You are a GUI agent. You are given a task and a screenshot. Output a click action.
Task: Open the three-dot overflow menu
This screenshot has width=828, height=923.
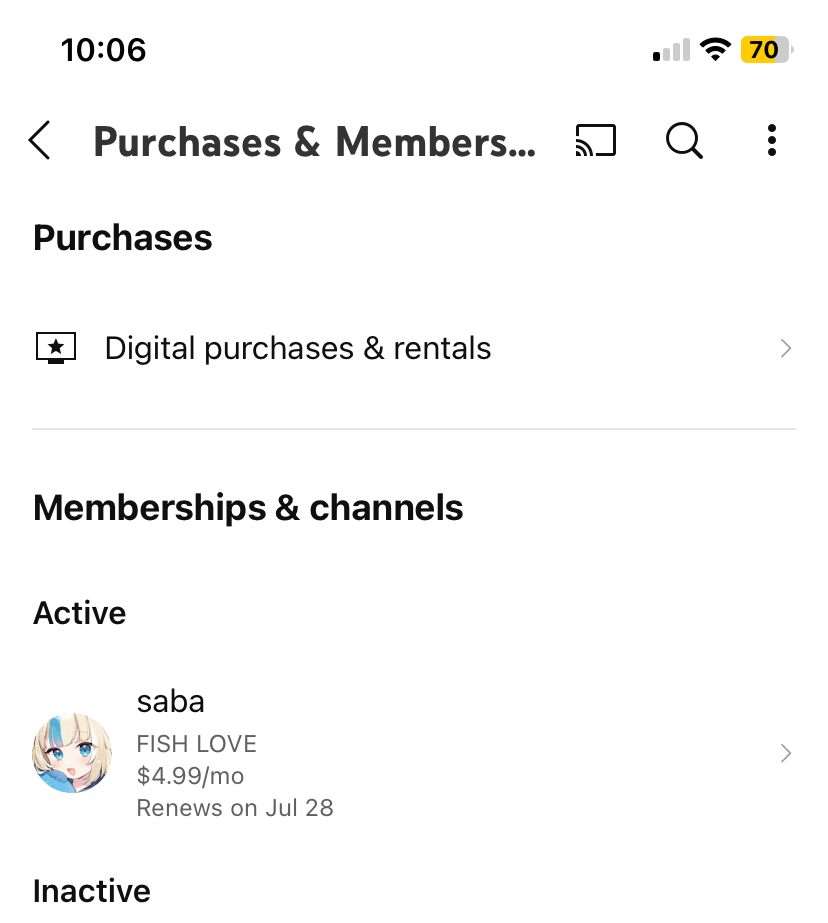pyautogui.click(x=771, y=141)
